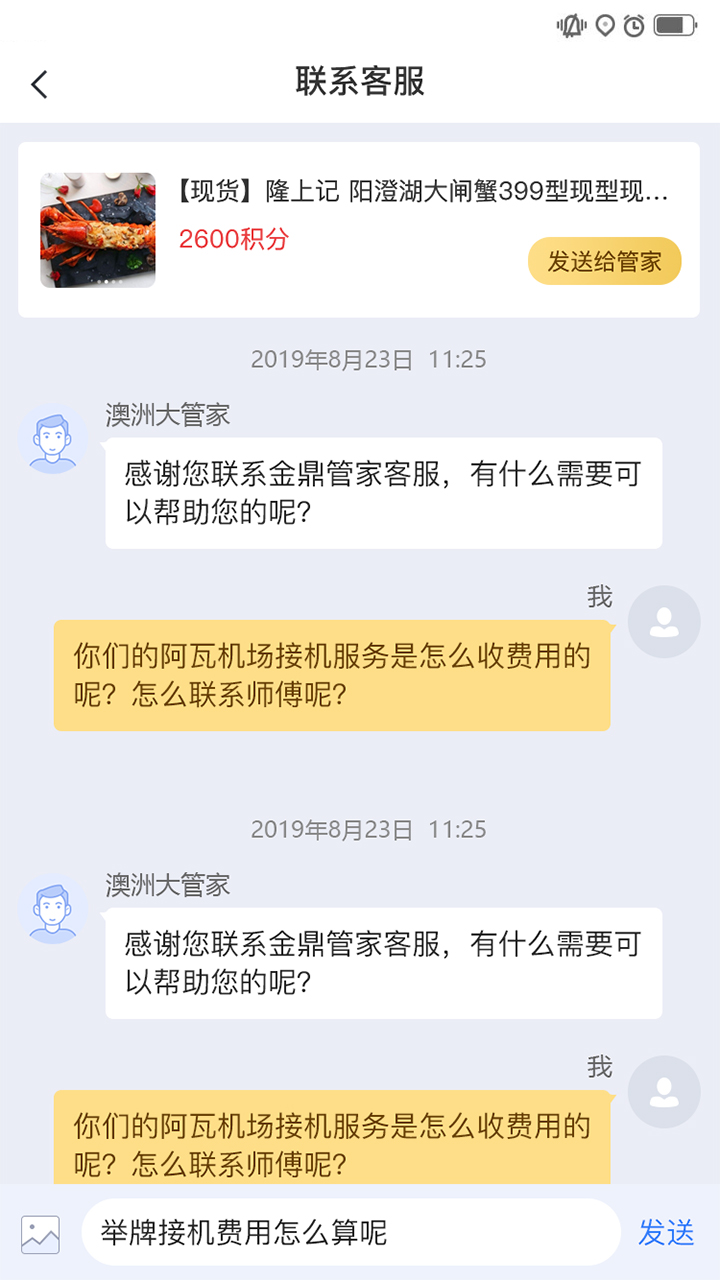The width and height of the screenshot is (720, 1280).
Task: Open the image attachment picker
Action: click(41, 1234)
